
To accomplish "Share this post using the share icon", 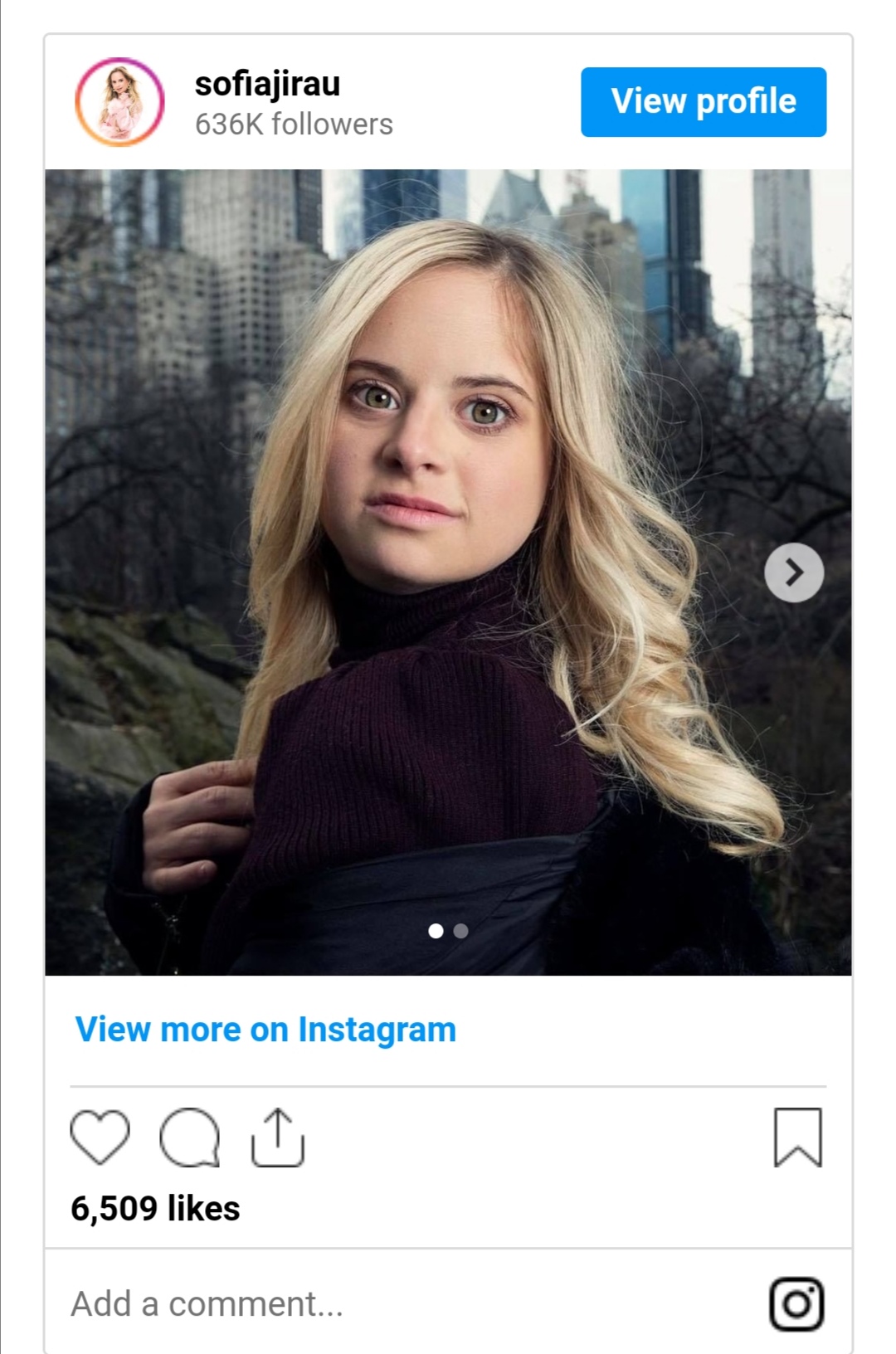I will 278,1137.
